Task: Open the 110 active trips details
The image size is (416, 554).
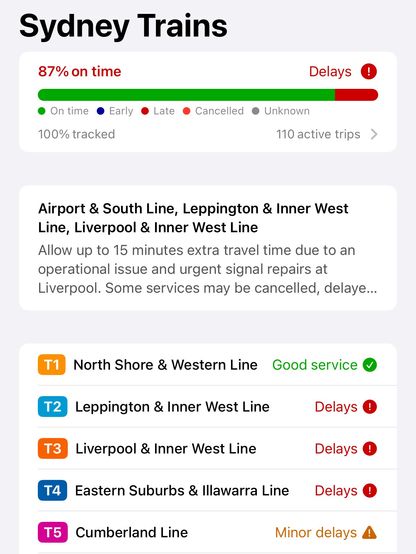Action: click(x=327, y=134)
